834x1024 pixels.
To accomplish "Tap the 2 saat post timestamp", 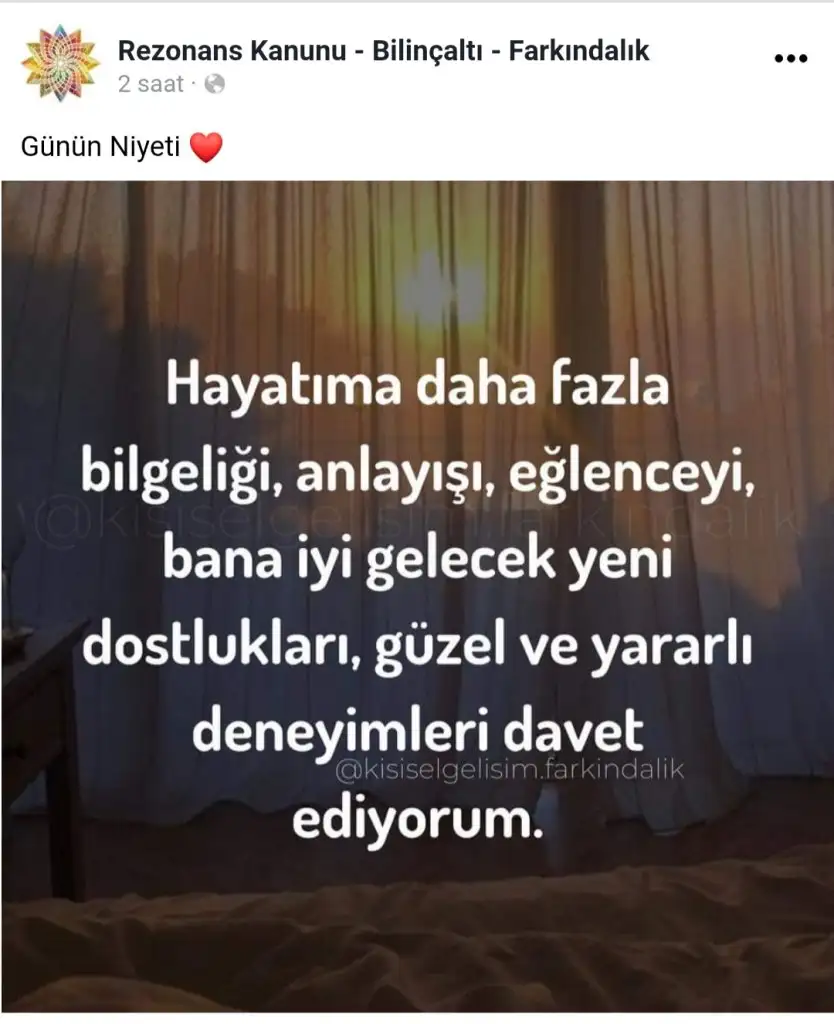I will point(151,85).
